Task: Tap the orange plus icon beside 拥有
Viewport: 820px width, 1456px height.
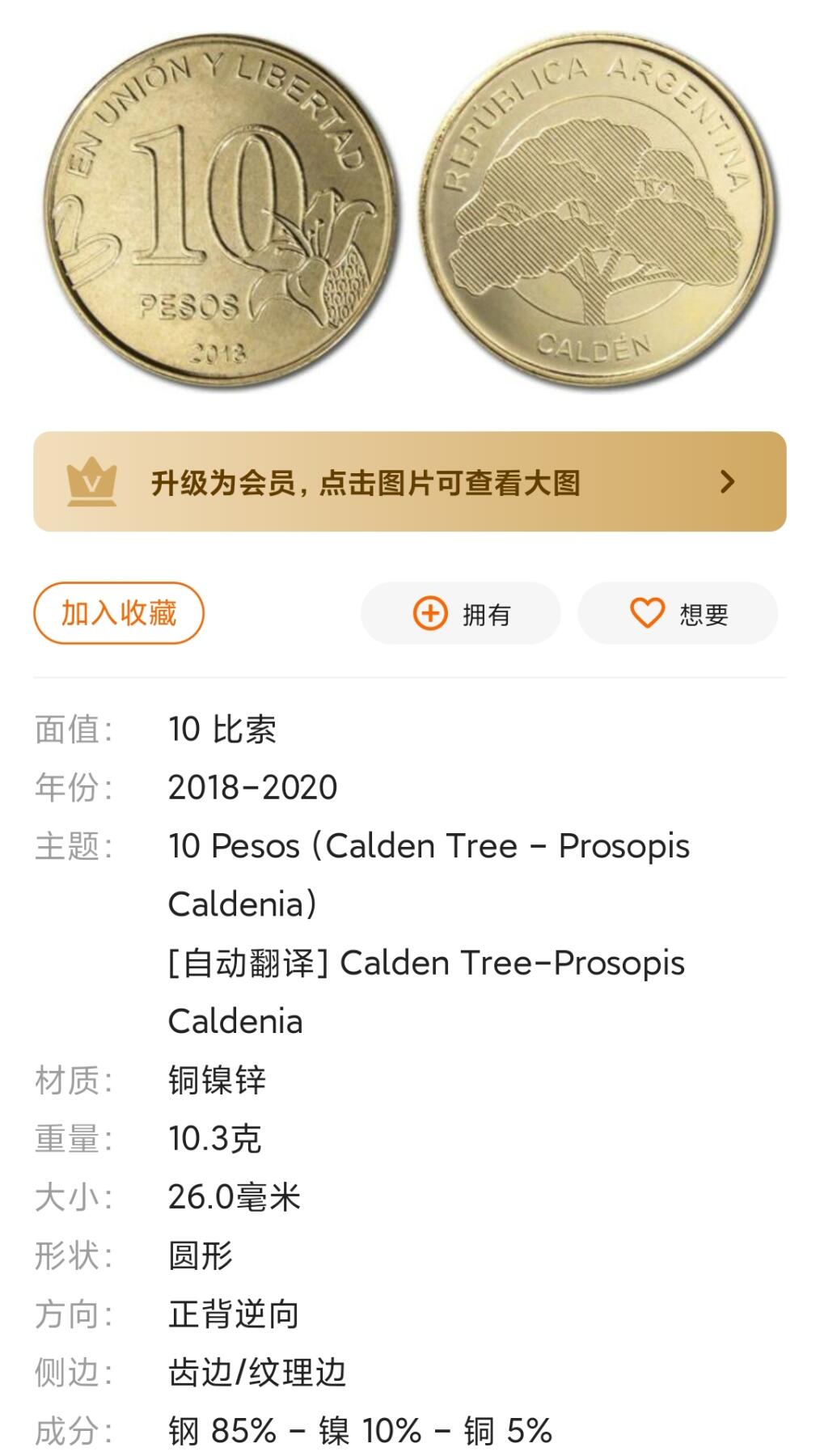Action: pos(429,613)
